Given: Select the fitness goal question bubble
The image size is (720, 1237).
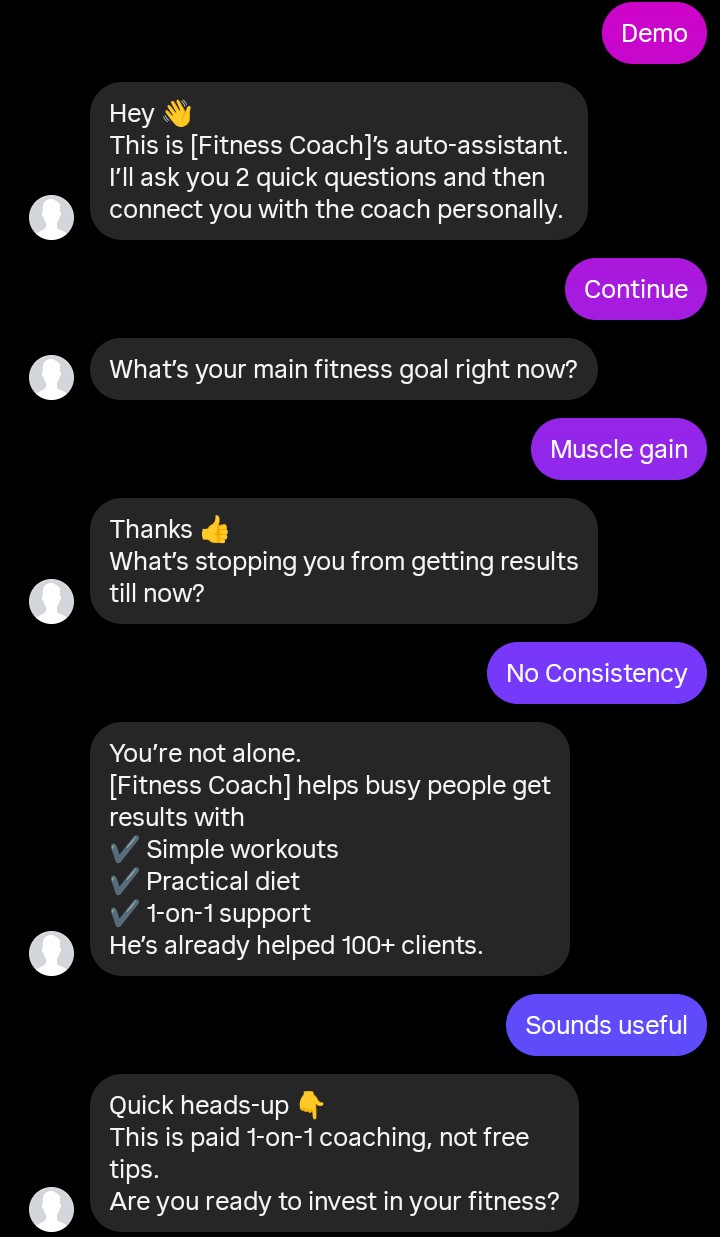Looking at the screenshot, I should coord(344,369).
